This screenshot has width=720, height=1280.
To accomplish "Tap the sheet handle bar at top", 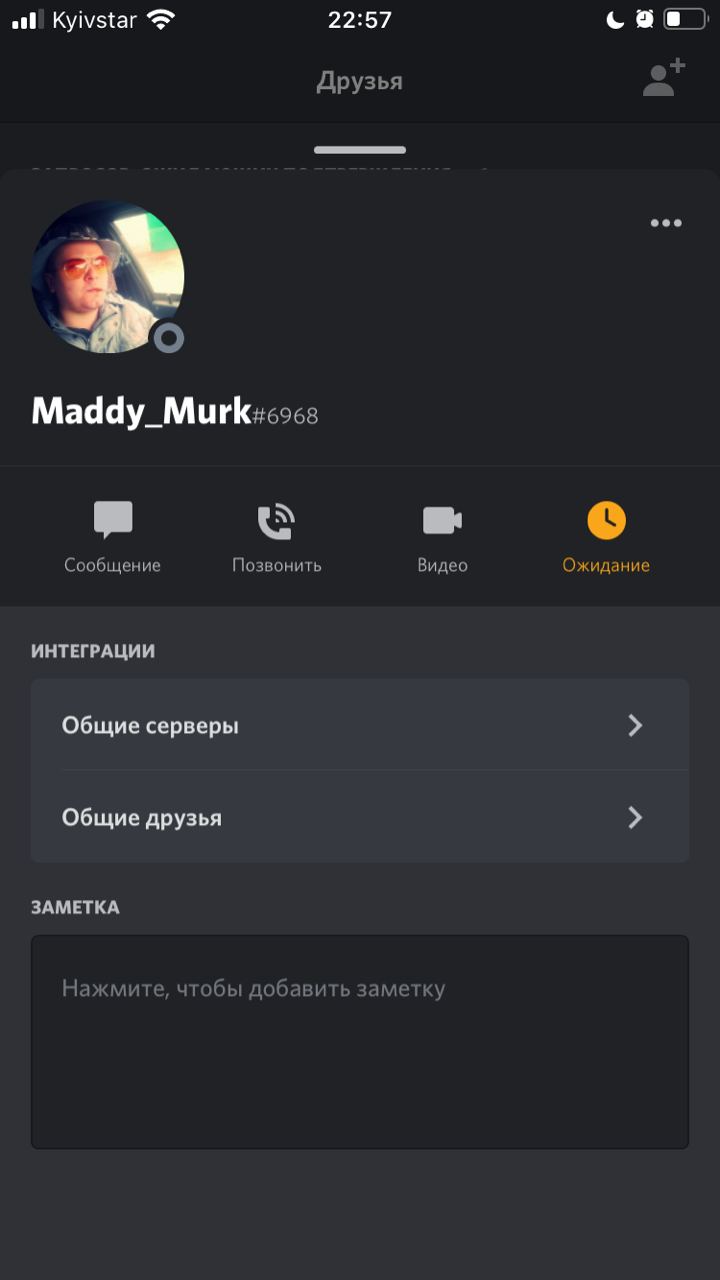I will [x=360, y=150].
